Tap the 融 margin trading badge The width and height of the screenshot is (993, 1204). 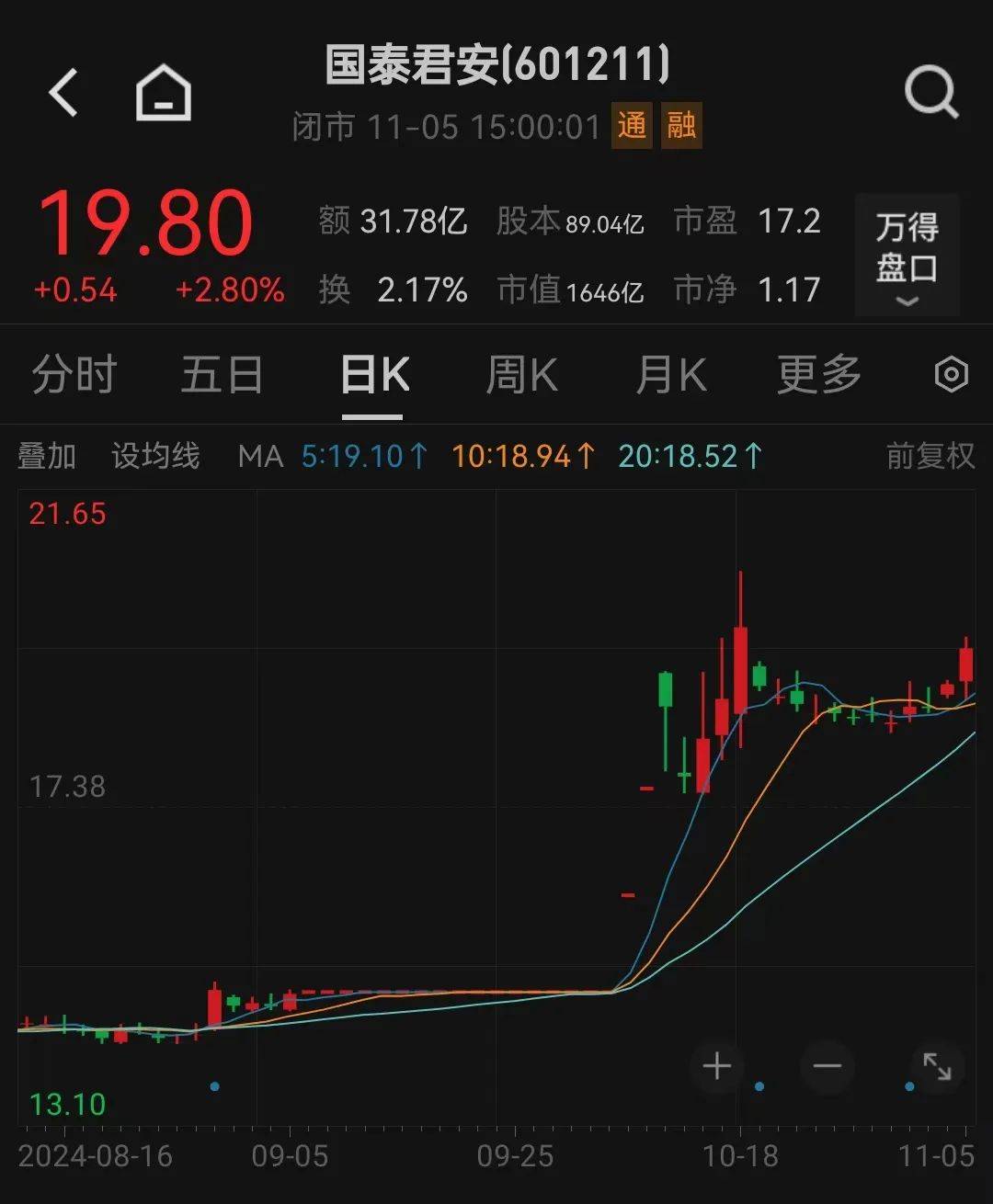(x=680, y=127)
